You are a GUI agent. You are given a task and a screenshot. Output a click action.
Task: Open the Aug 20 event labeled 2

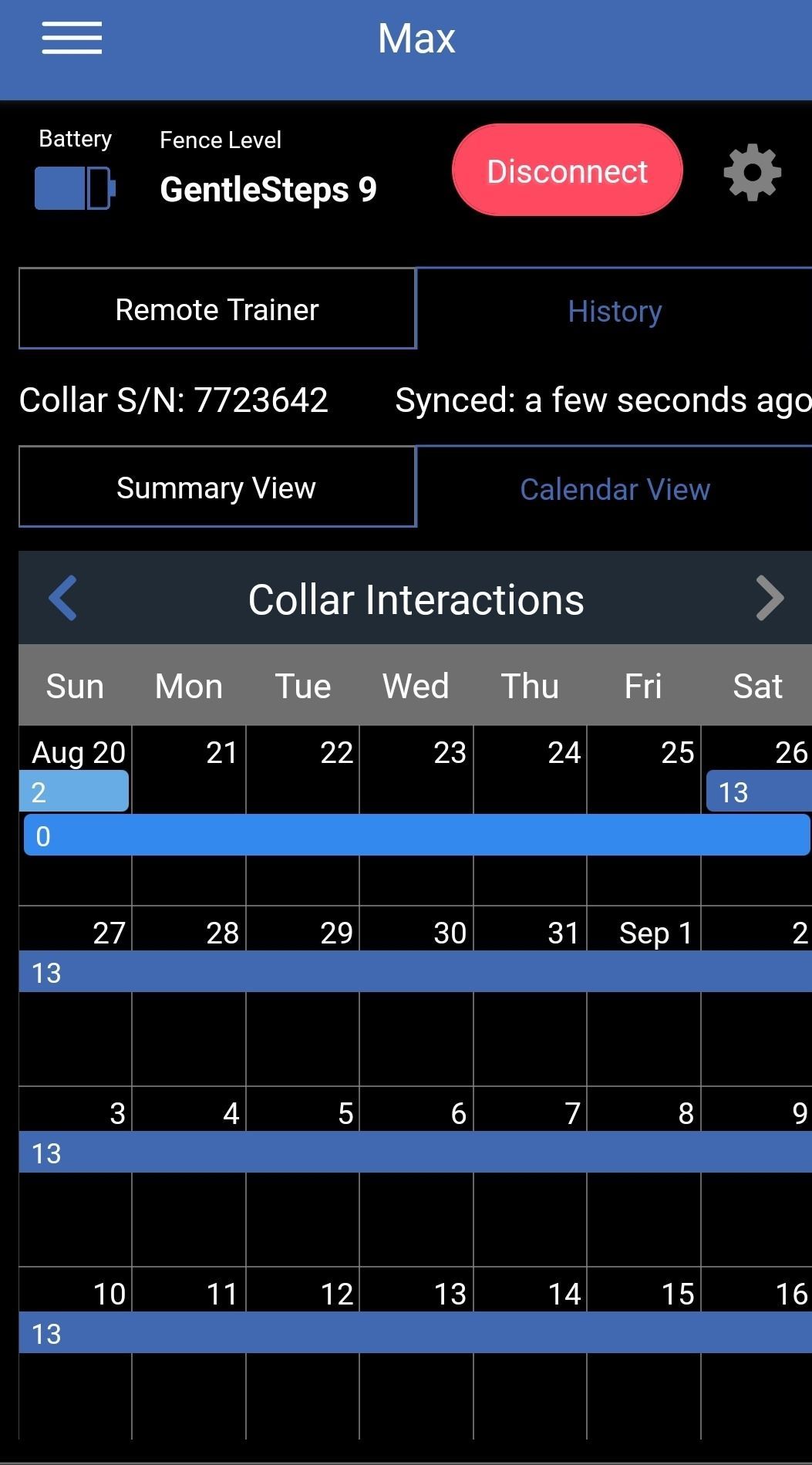[74, 792]
